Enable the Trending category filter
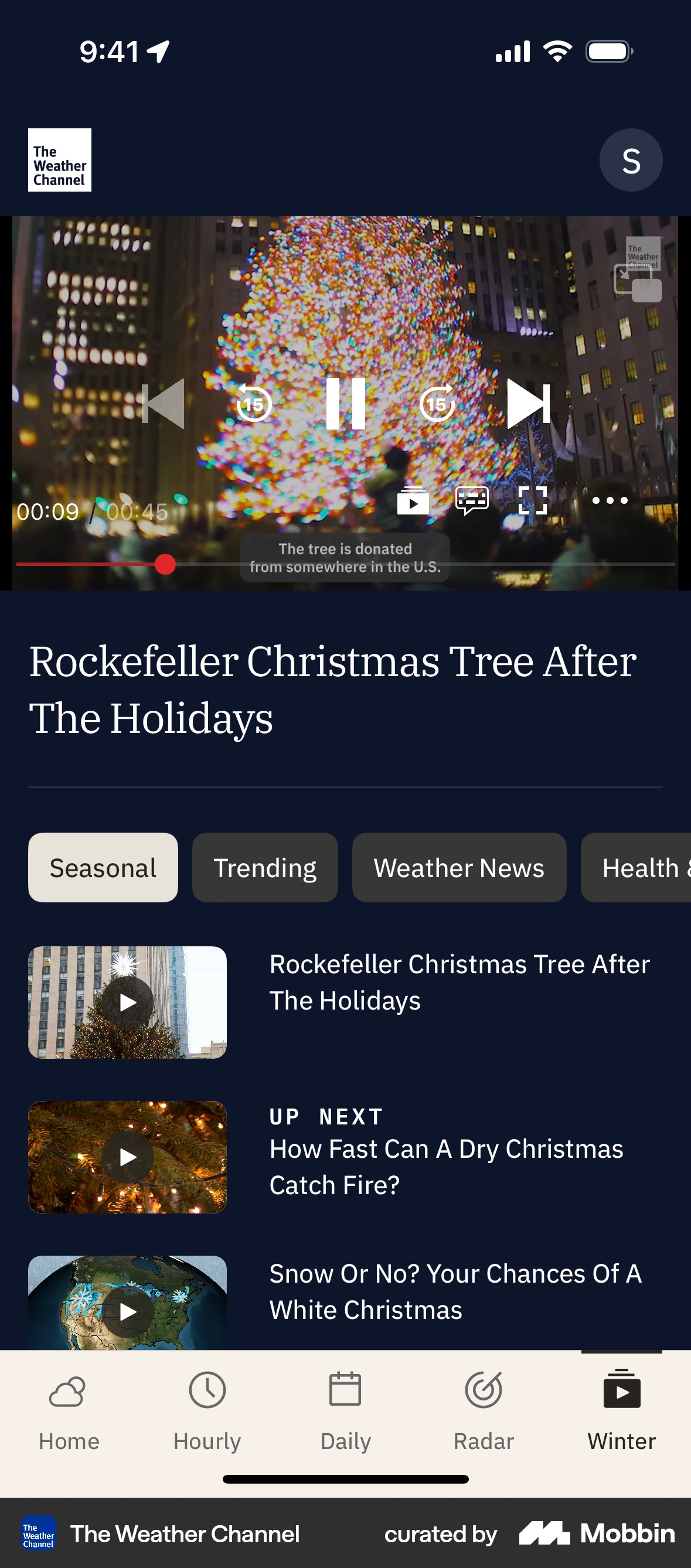 point(265,867)
